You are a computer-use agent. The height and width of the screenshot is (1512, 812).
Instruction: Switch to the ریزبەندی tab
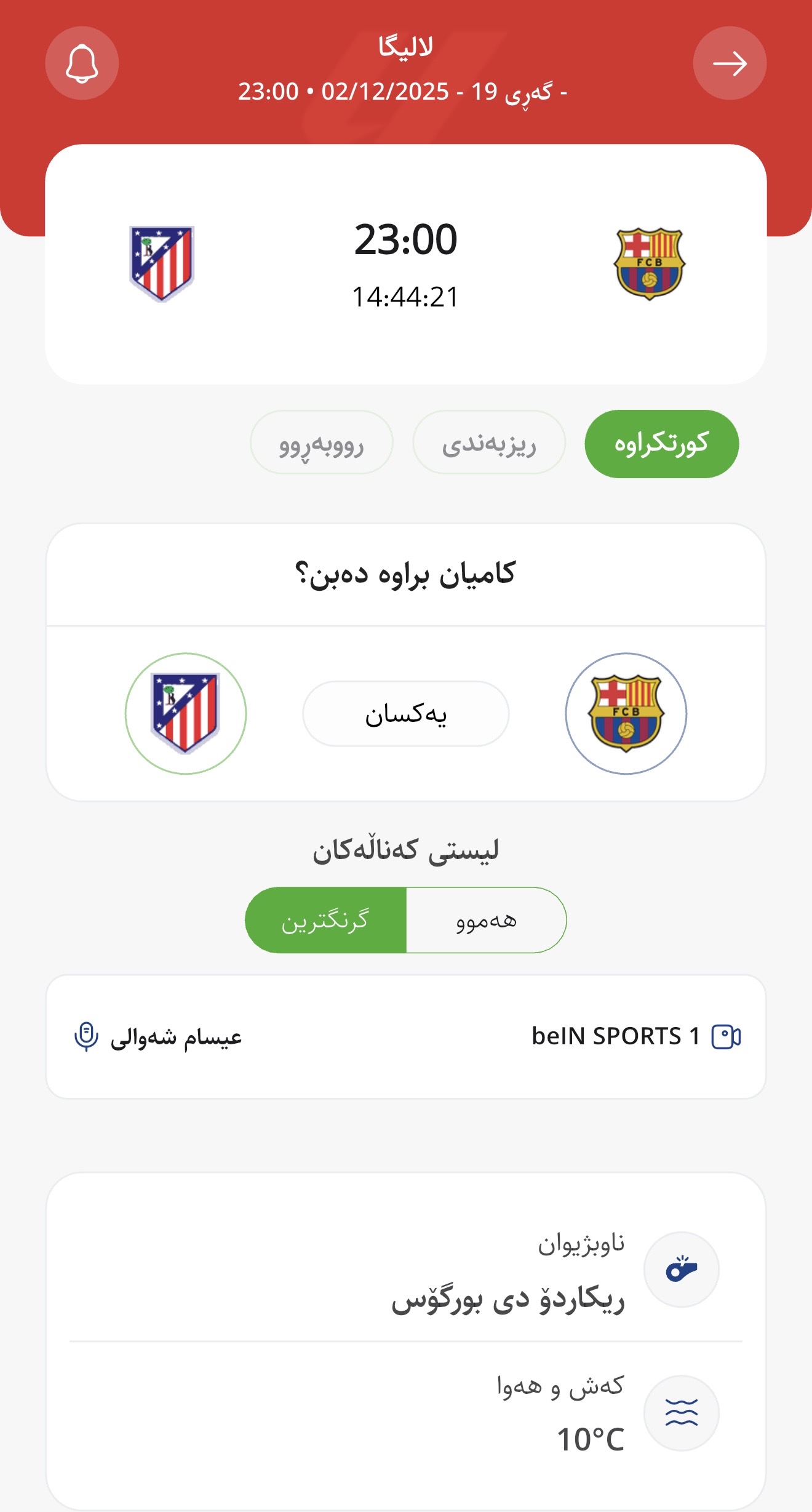pos(489,444)
